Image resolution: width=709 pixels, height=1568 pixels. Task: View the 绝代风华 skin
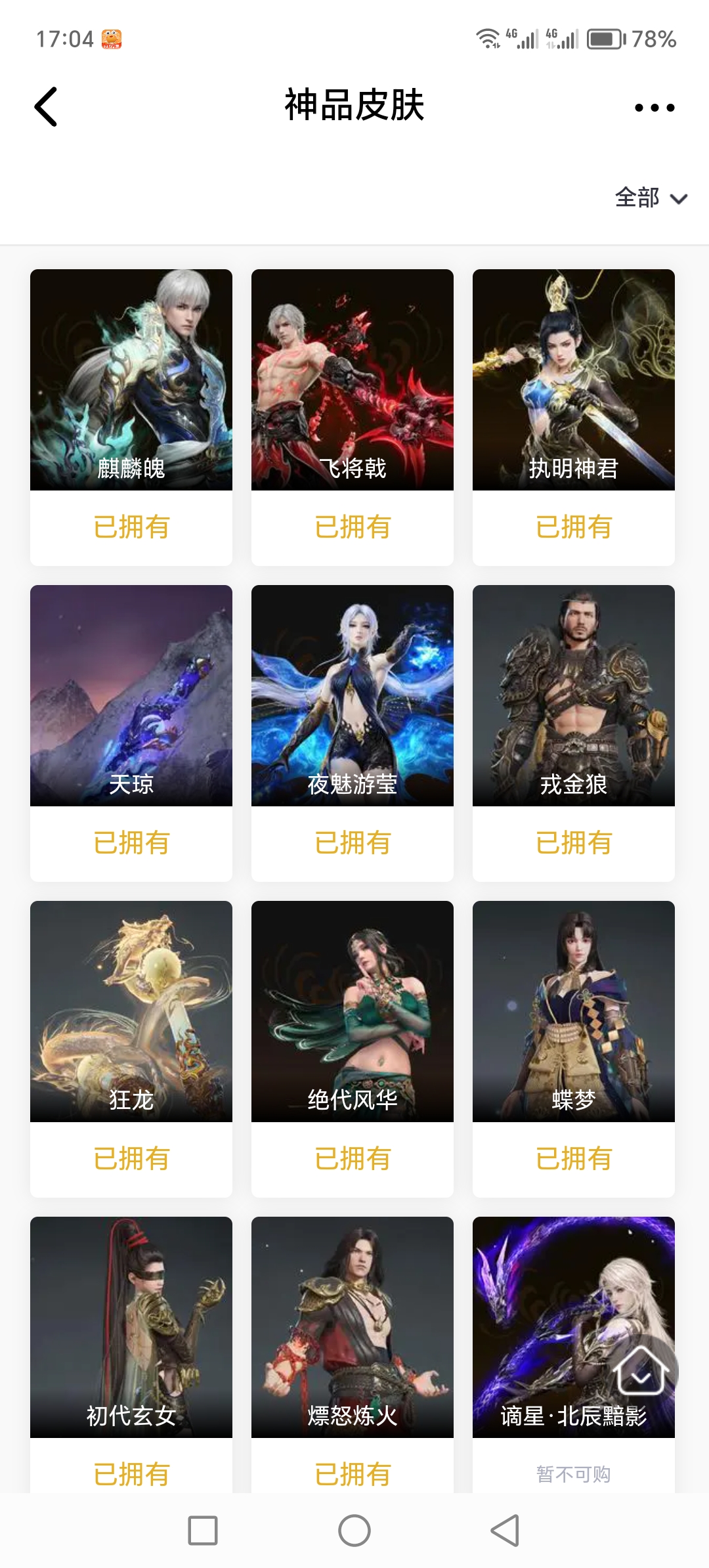(353, 1012)
